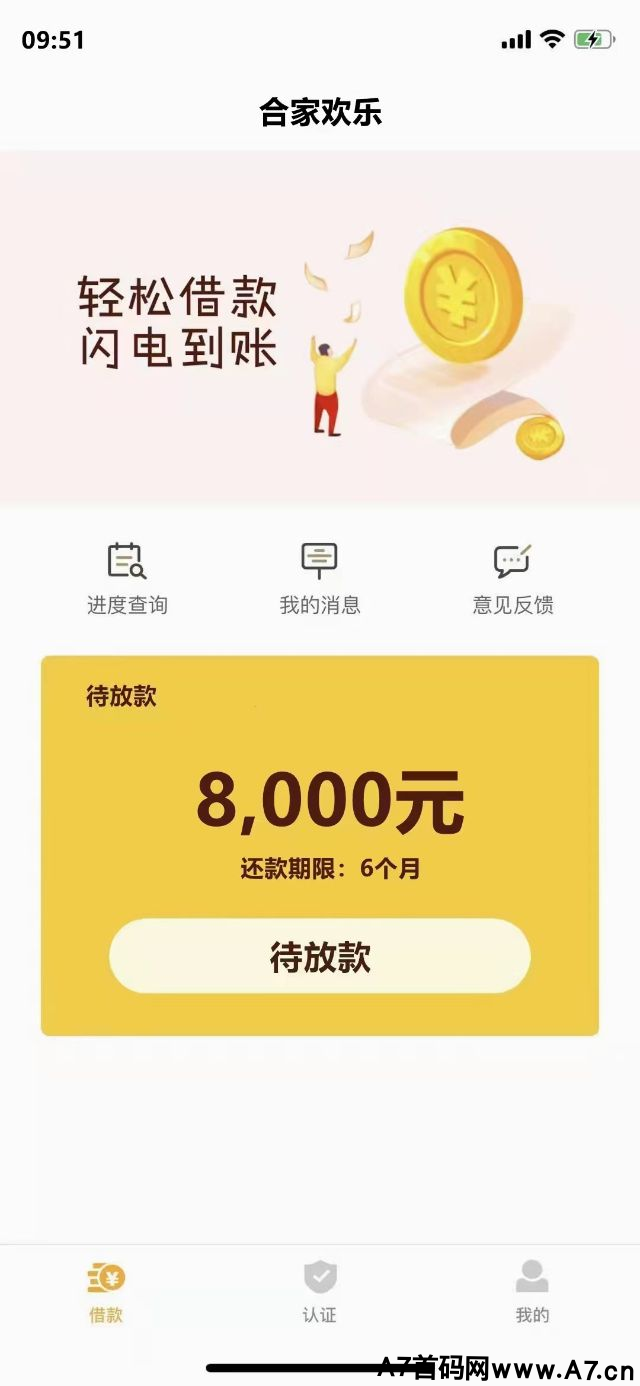The width and height of the screenshot is (640, 1386).
Task: Switch to the 认证 tab
Action: (320, 1292)
